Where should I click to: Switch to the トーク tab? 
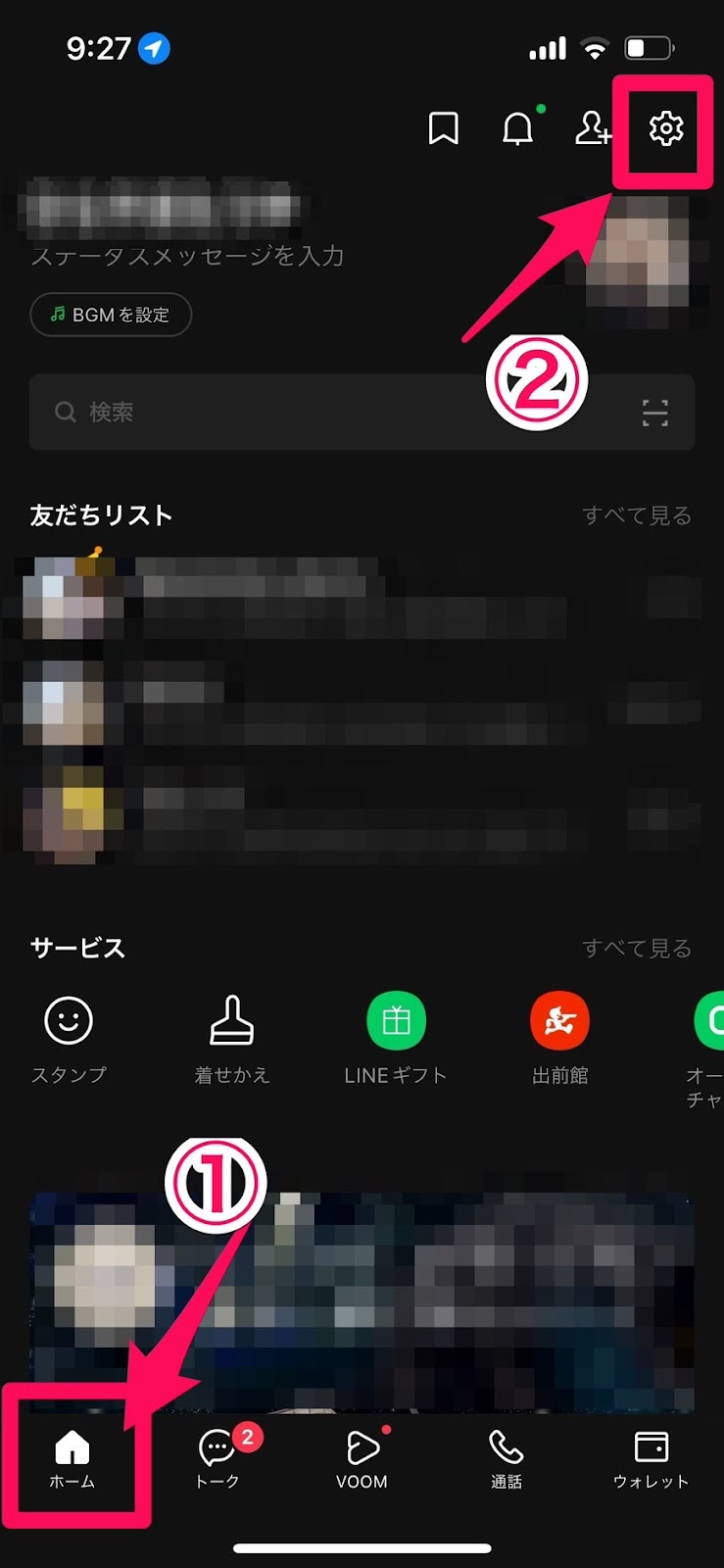217,1458
